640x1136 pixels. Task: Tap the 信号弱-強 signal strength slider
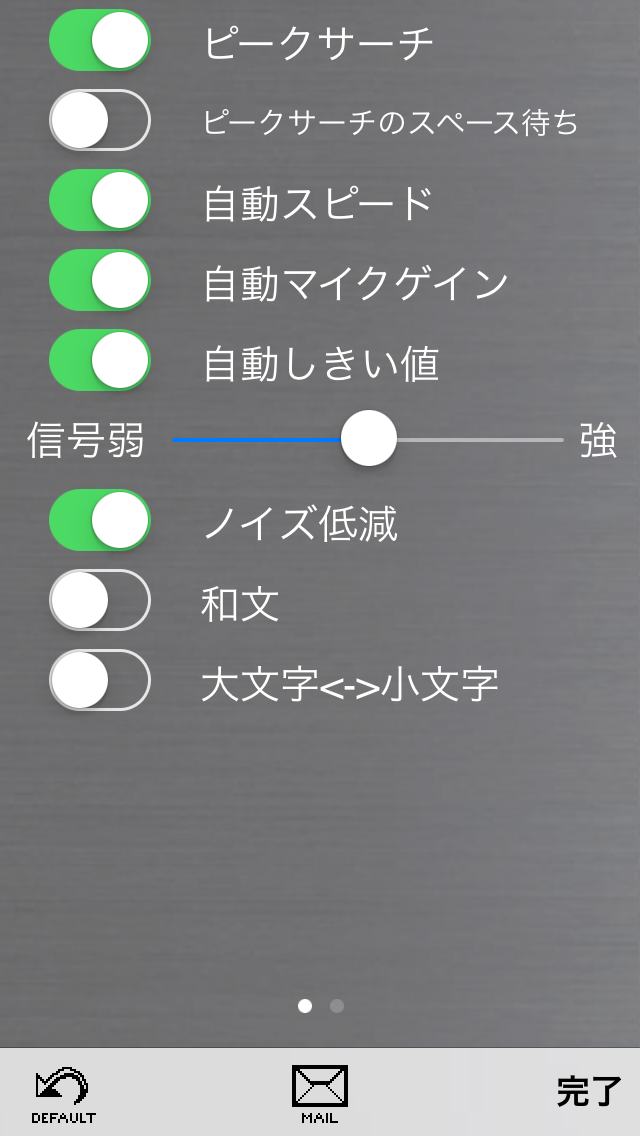(x=369, y=439)
